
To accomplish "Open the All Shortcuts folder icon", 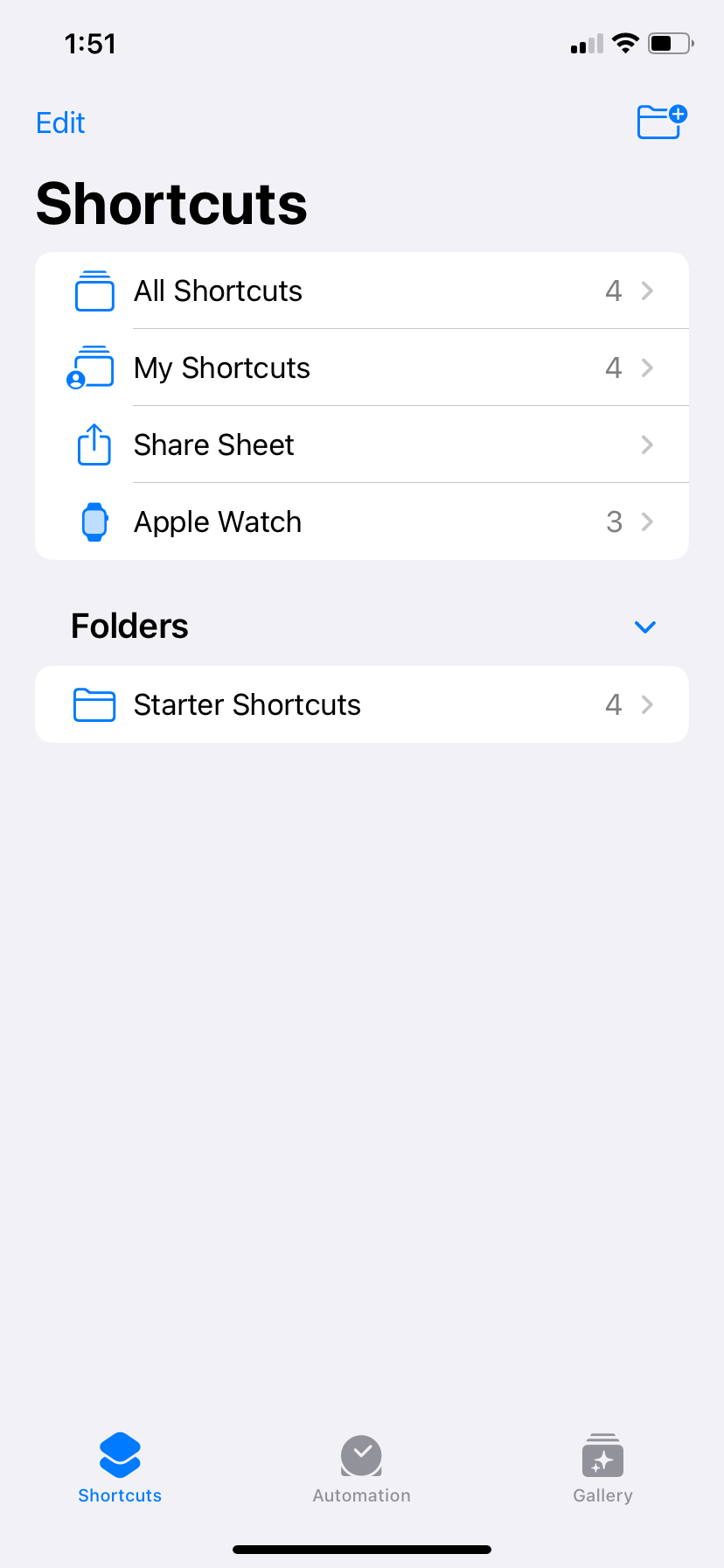I will [94, 290].
